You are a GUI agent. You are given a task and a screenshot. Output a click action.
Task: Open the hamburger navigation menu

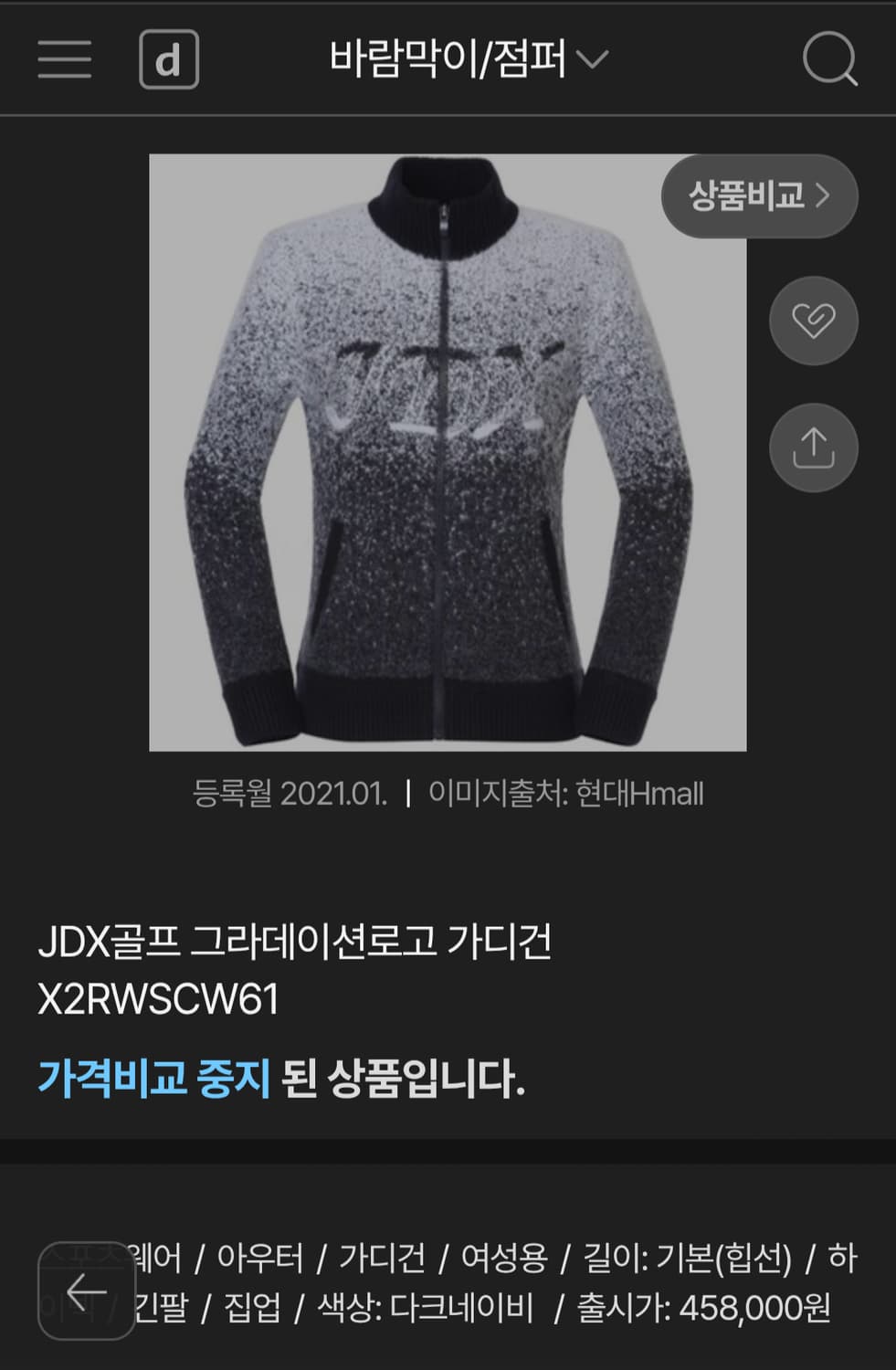point(63,59)
